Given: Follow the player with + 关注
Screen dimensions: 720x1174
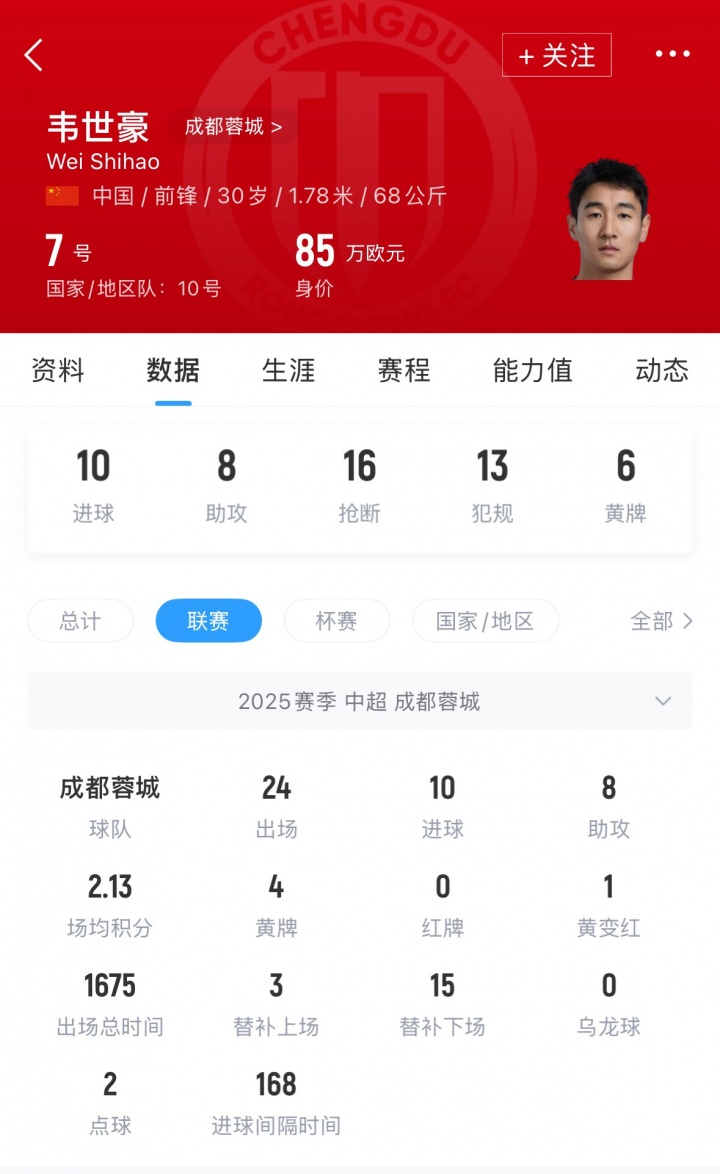Looking at the screenshot, I should click(x=556, y=56).
